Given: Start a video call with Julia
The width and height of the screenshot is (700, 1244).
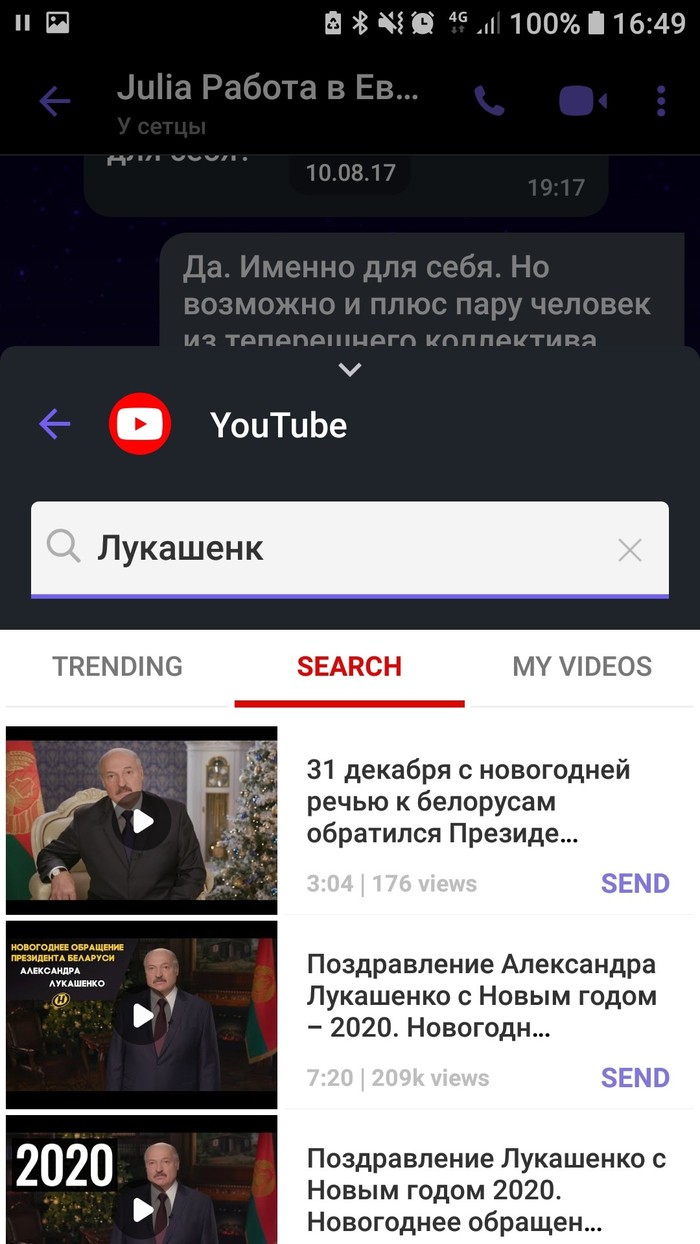Looking at the screenshot, I should tap(582, 101).
